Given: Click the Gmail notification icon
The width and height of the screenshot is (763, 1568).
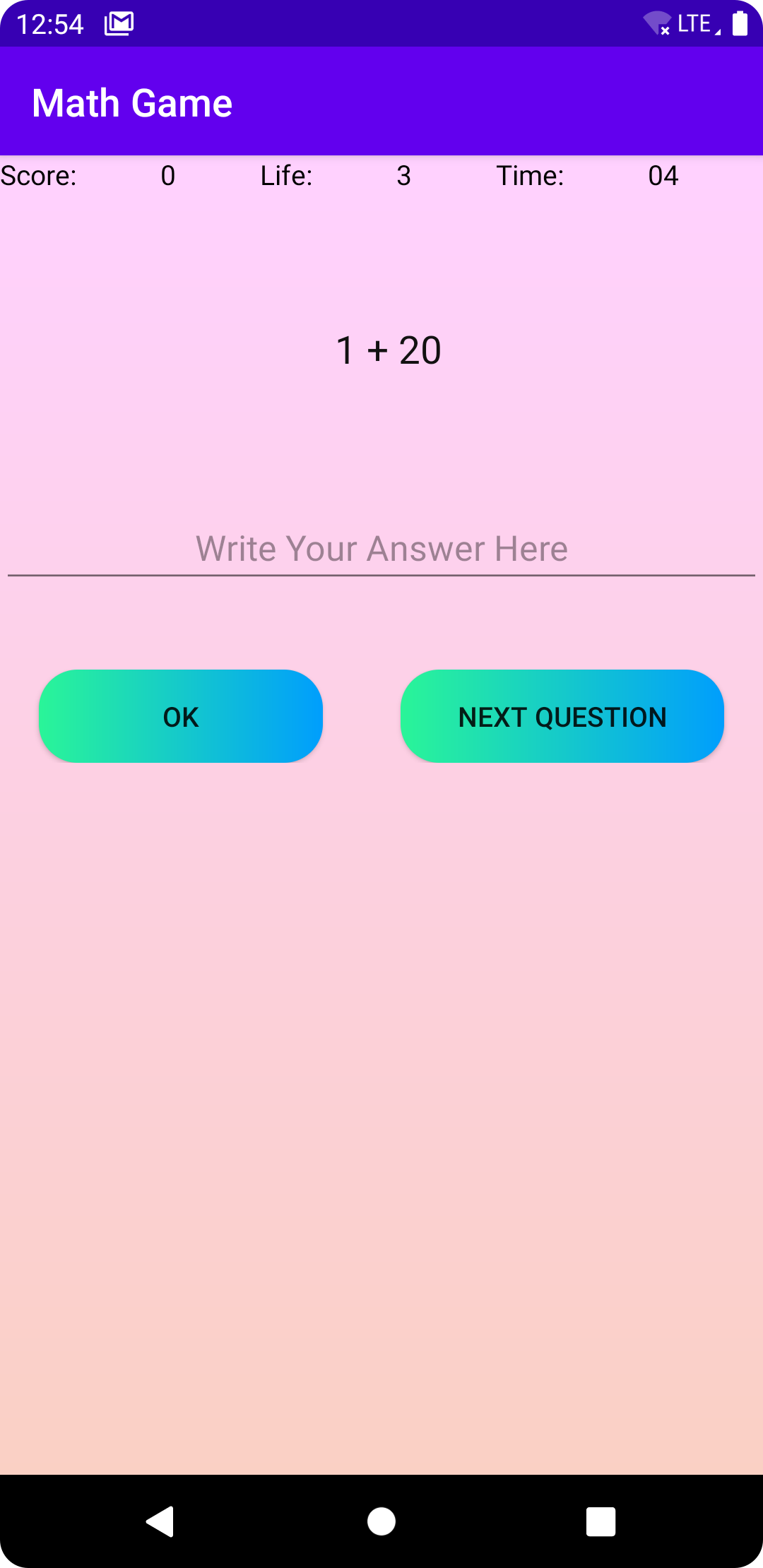Looking at the screenshot, I should pyautogui.click(x=118, y=23).
